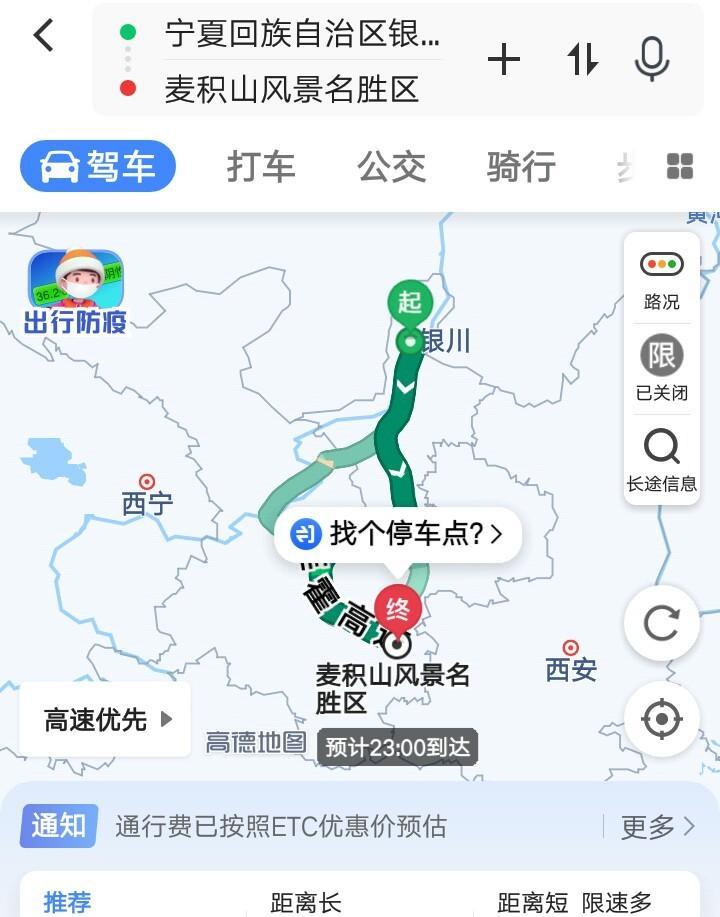Activate voice input with the microphone icon

tap(651, 60)
